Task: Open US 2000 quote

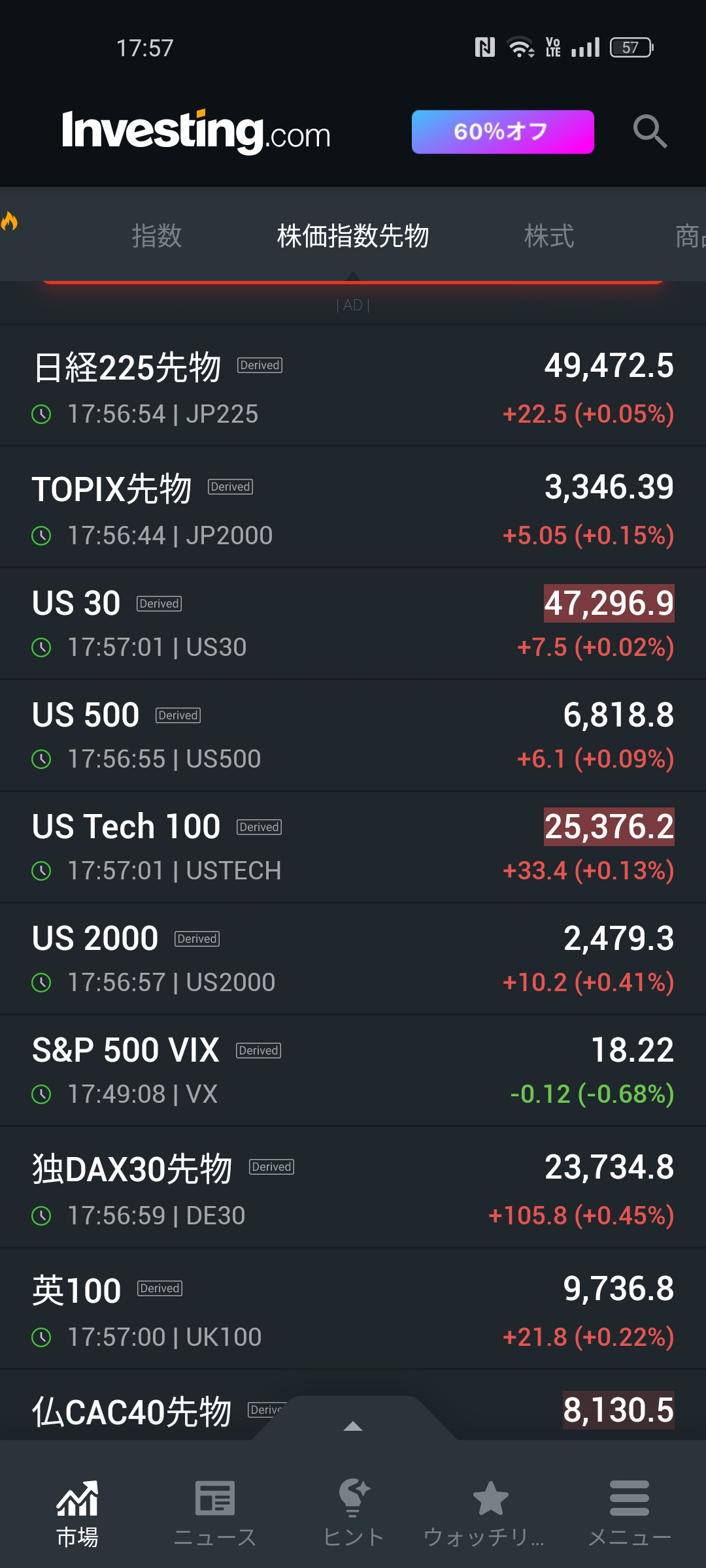Action: (353, 959)
